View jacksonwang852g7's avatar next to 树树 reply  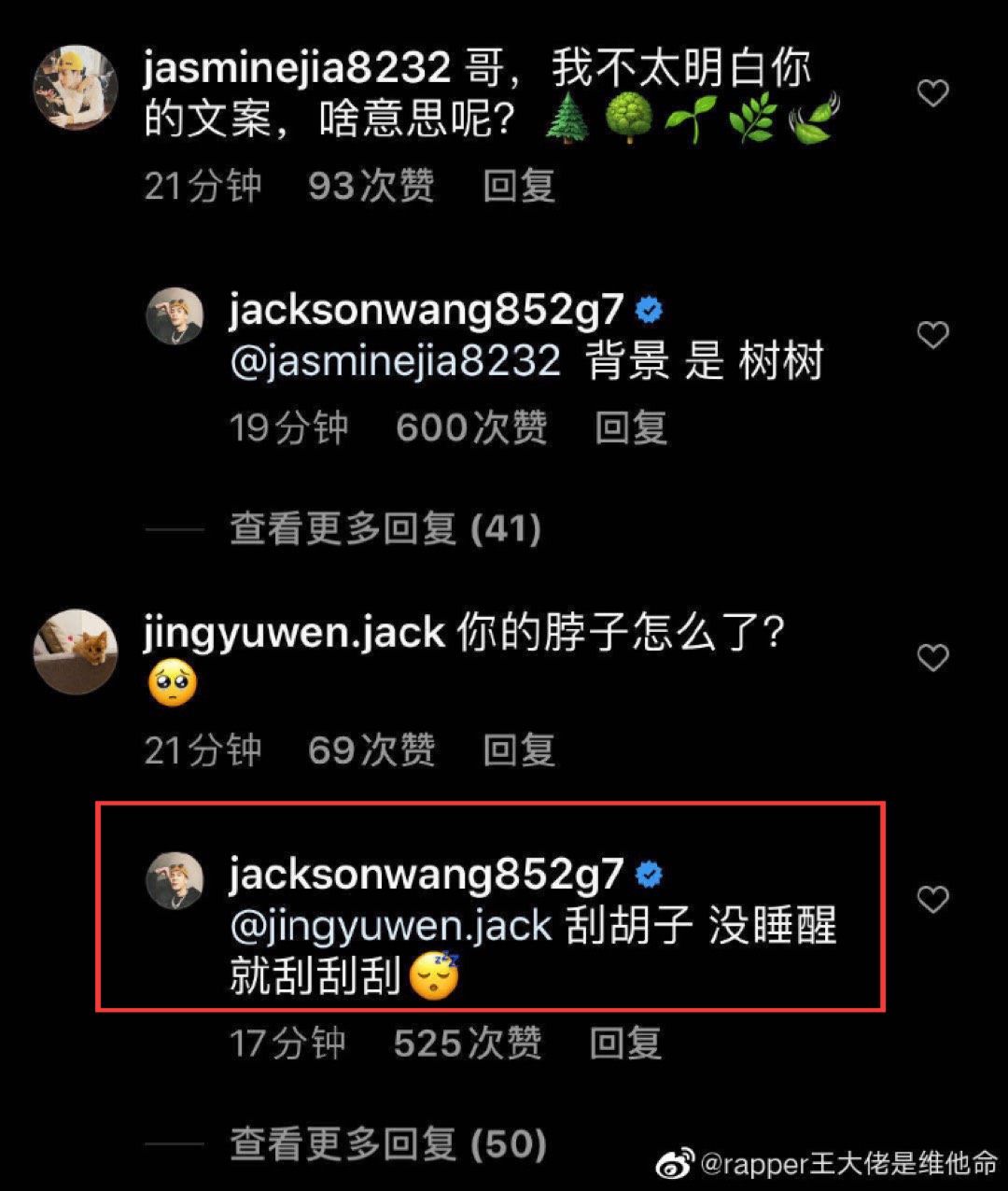pyautogui.click(x=175, y=316)
